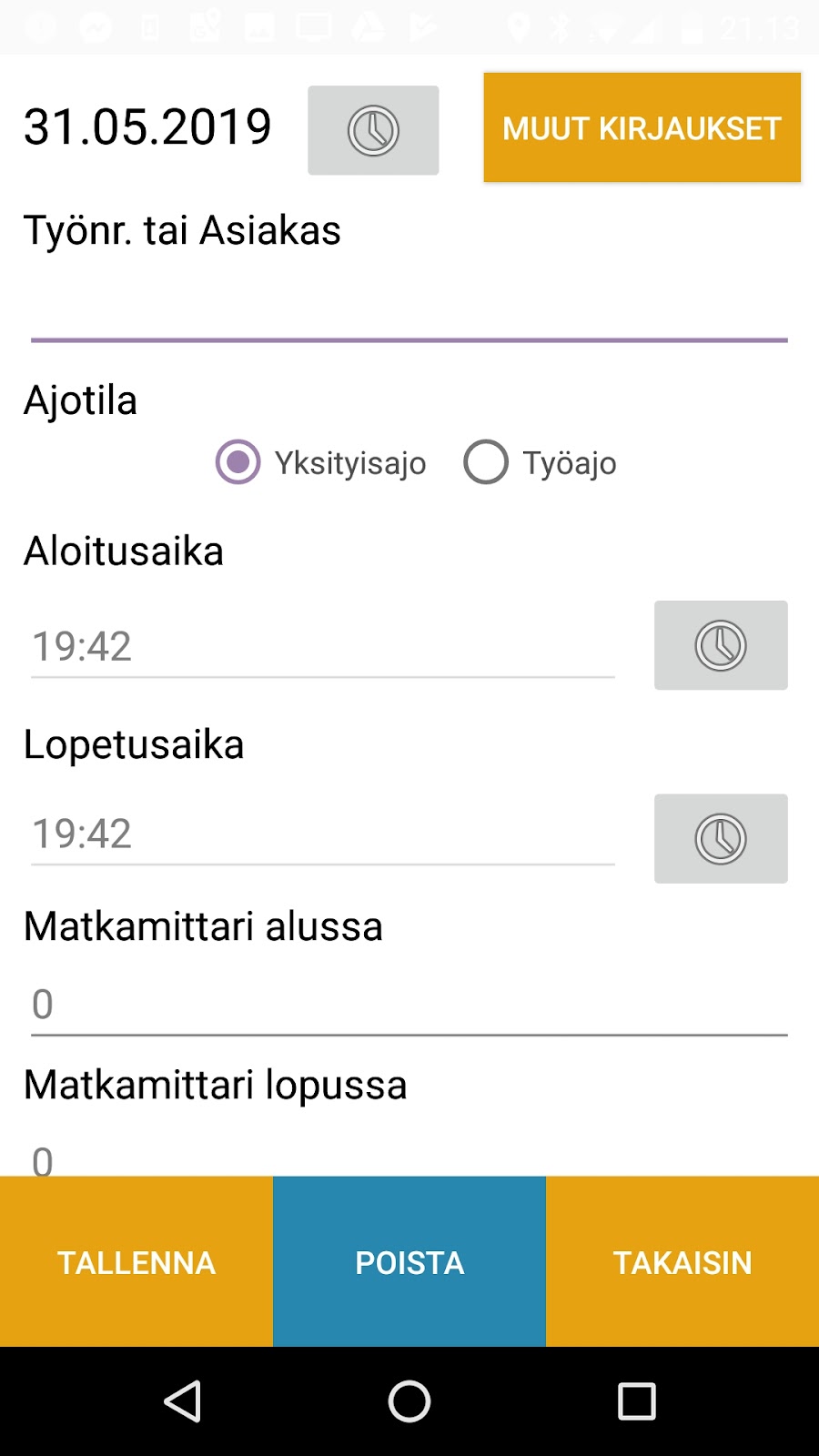Open the recent apps overview
This screenshot has height=1456, width=819.
click(637, 1401)
